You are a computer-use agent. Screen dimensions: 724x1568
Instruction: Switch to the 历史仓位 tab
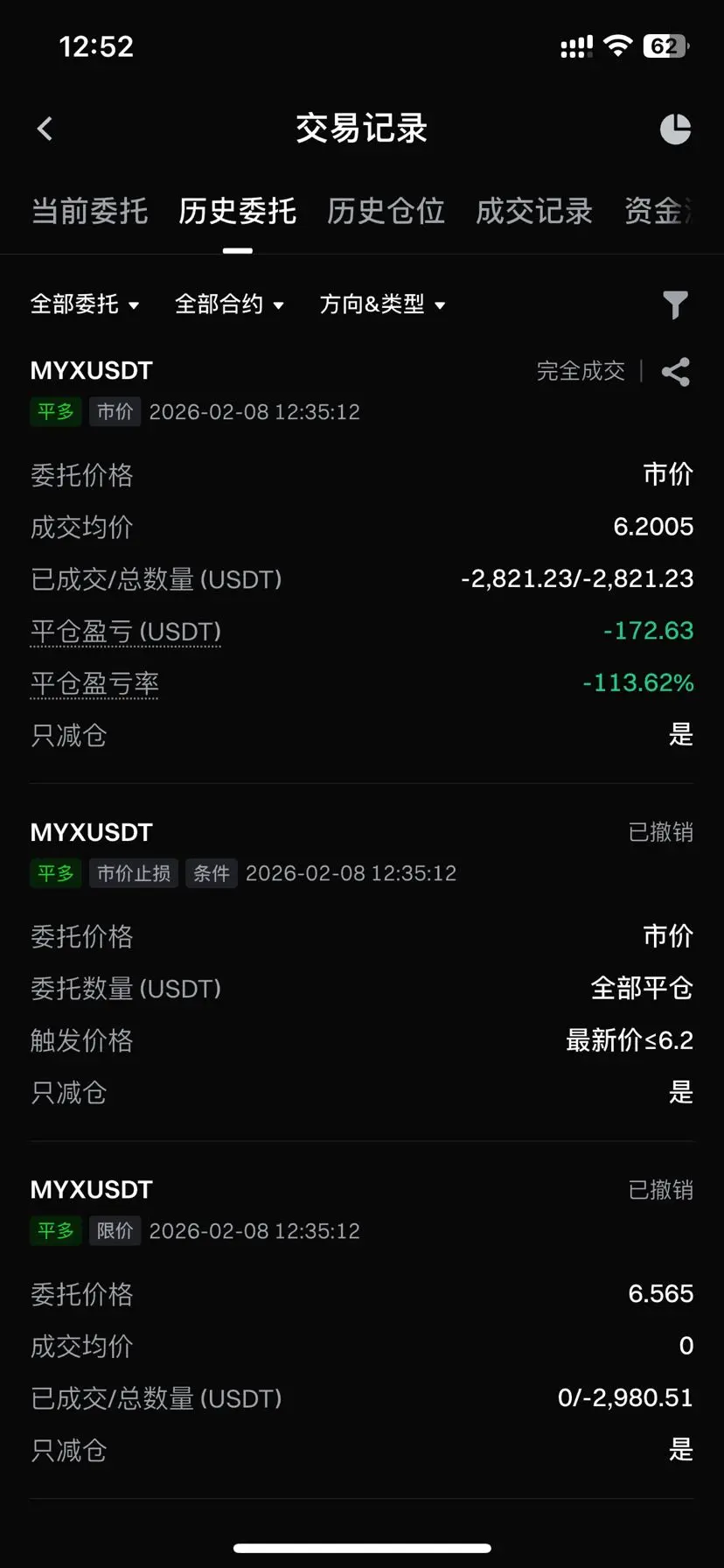386,211
